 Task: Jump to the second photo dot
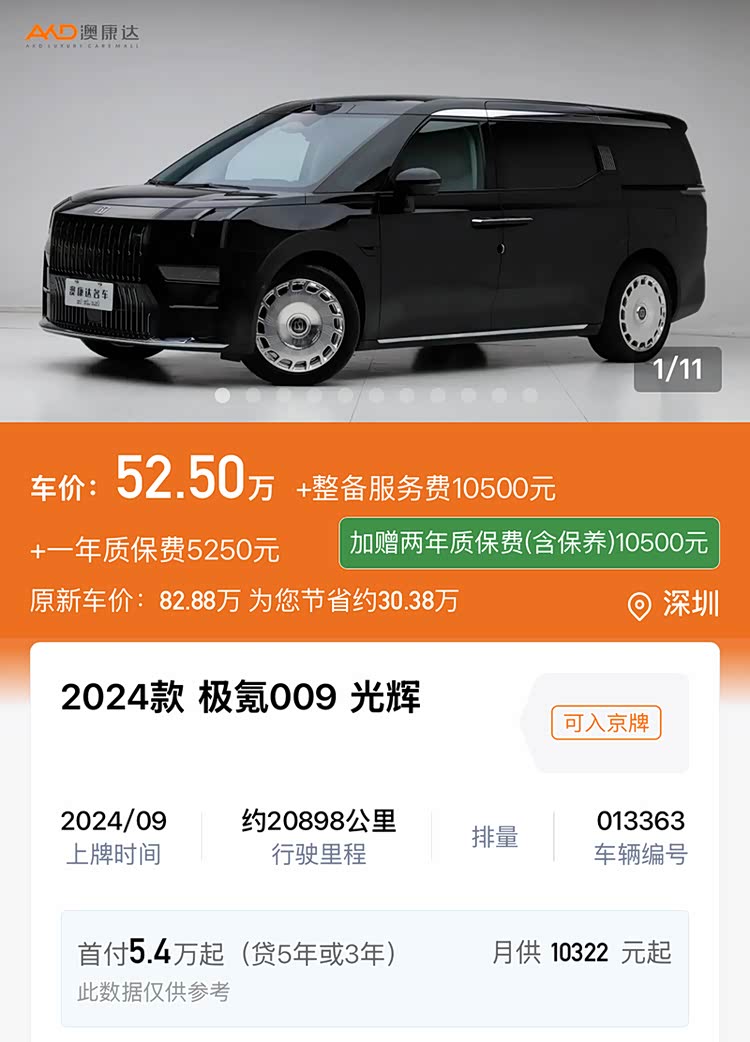[253, 395]
